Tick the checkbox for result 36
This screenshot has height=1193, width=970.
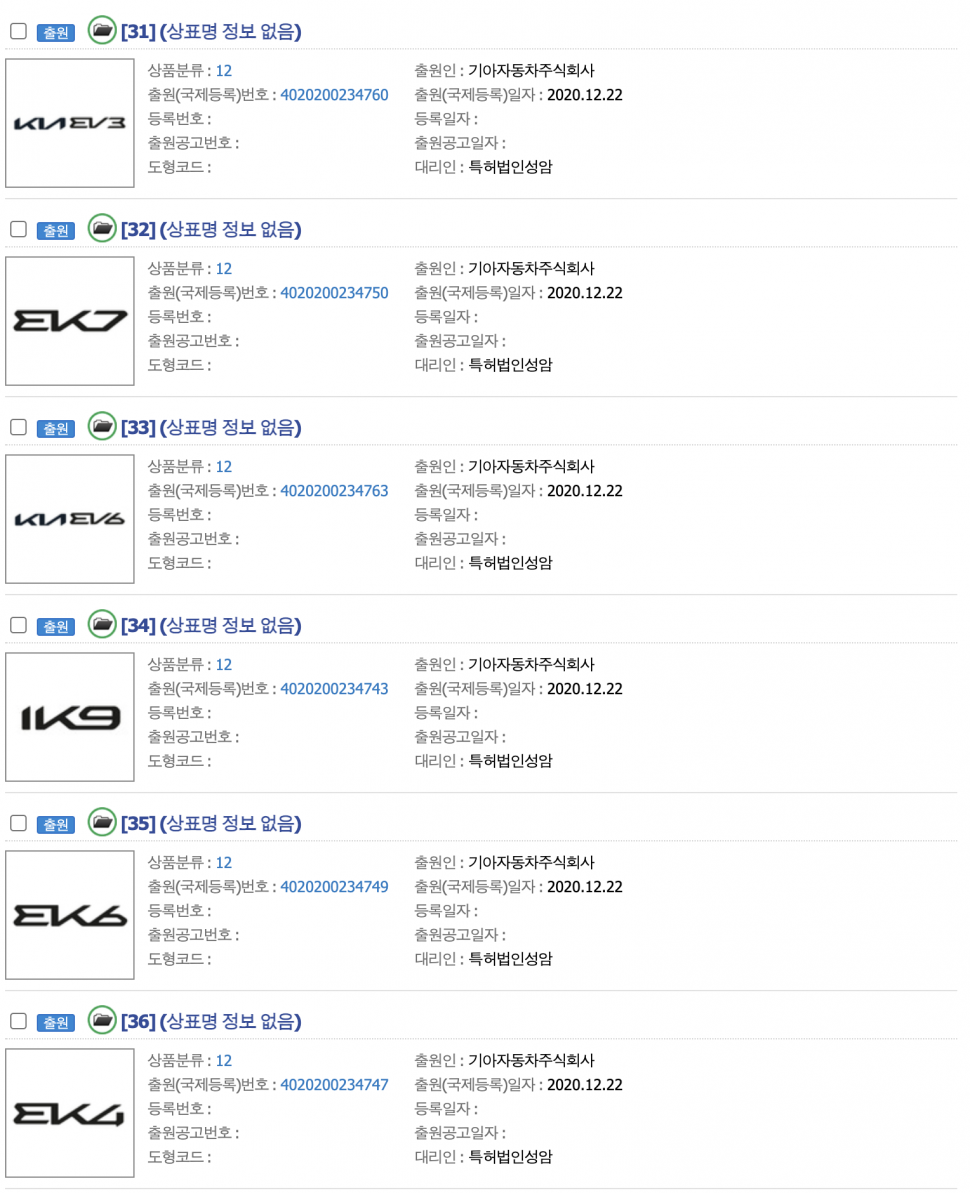18,1021
